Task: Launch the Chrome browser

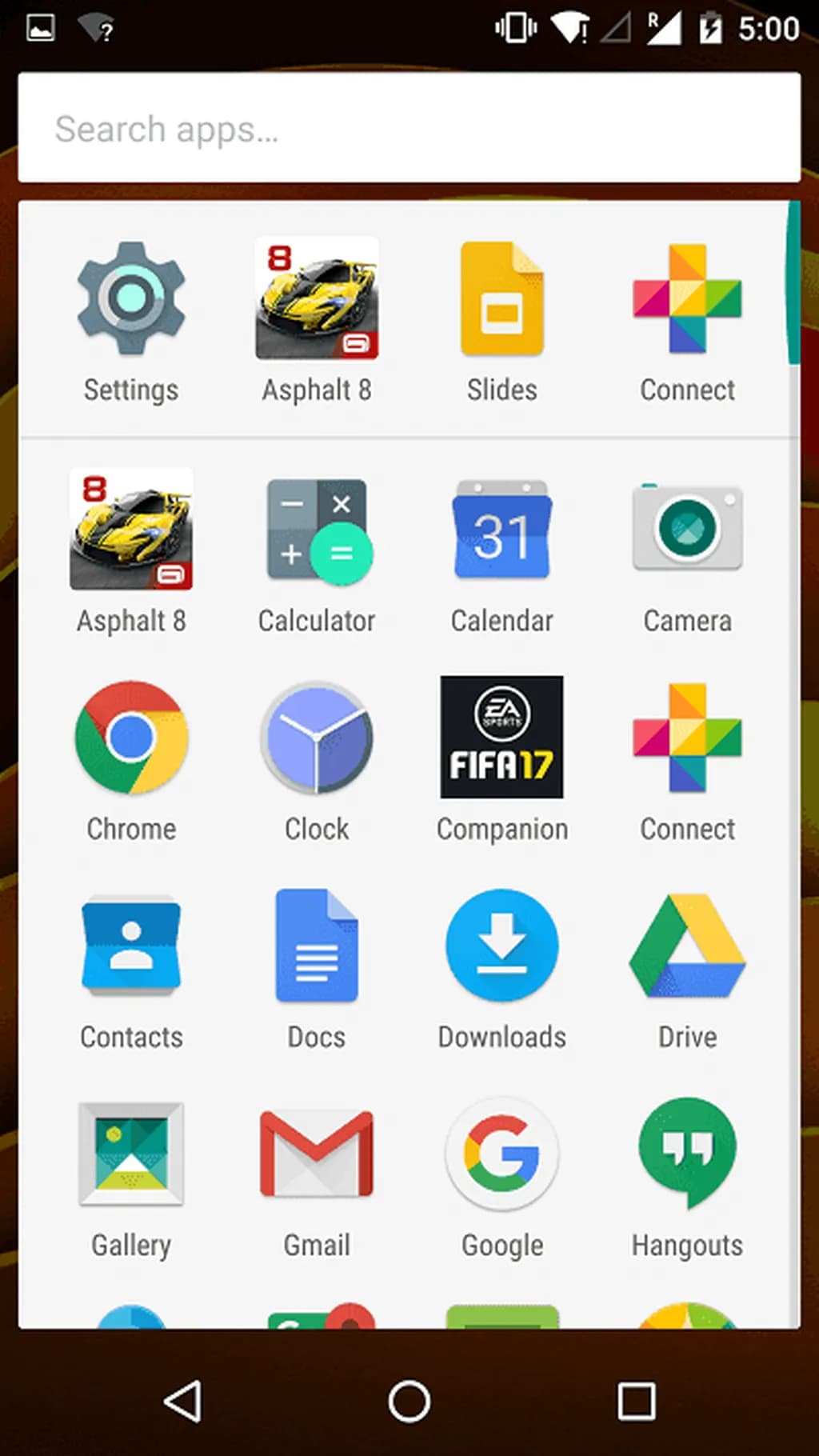Action: (131, 737)
